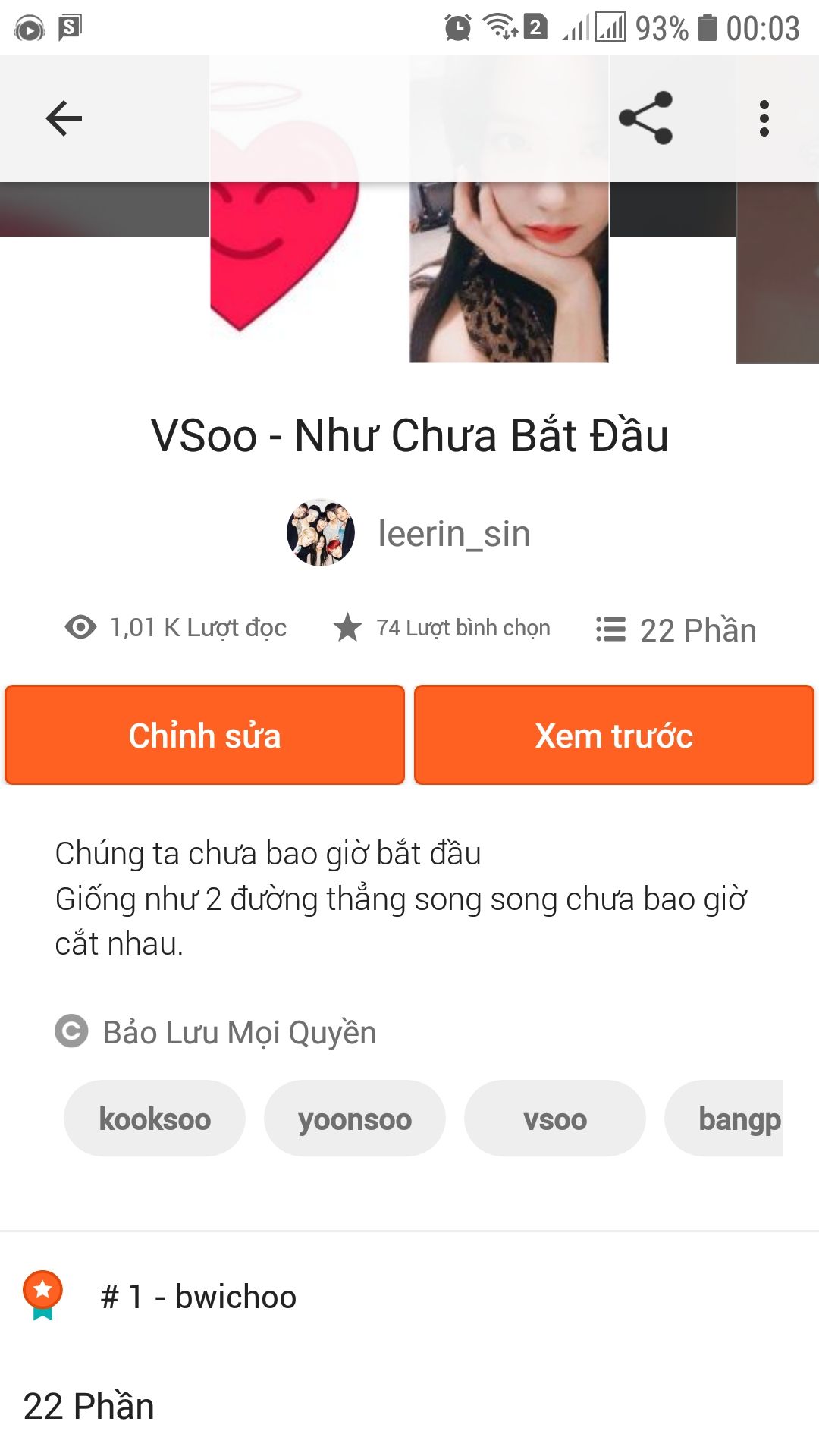The image size is (819, 1456).
Task: Tap the Chỉnh sửa button
Action: [205, 735]
